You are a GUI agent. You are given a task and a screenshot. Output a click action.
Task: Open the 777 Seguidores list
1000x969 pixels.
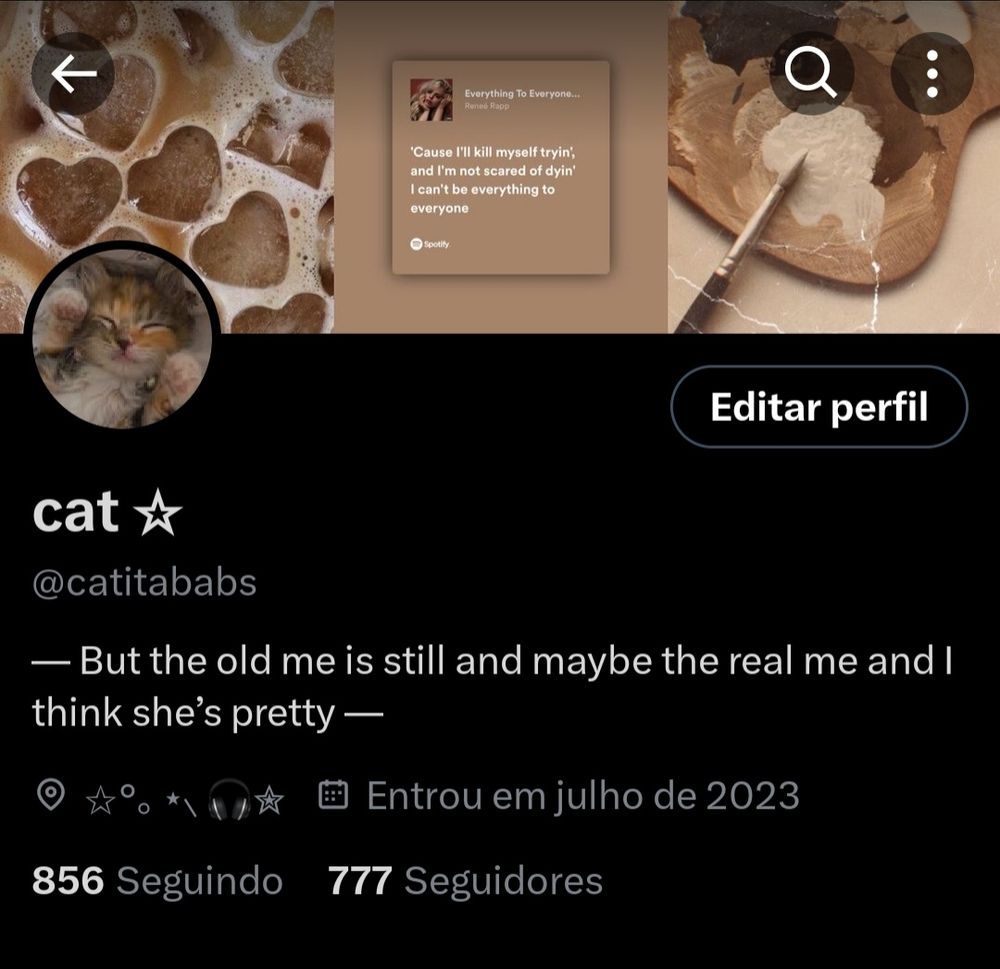[x=466, y=881]
